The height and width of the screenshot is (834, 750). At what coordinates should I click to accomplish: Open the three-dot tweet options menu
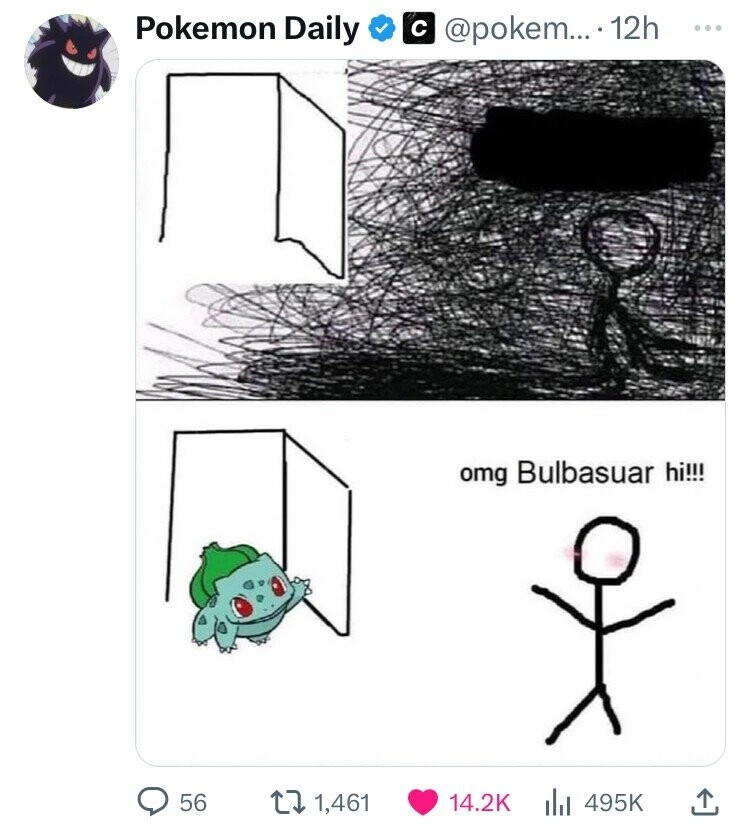(707, 30)
